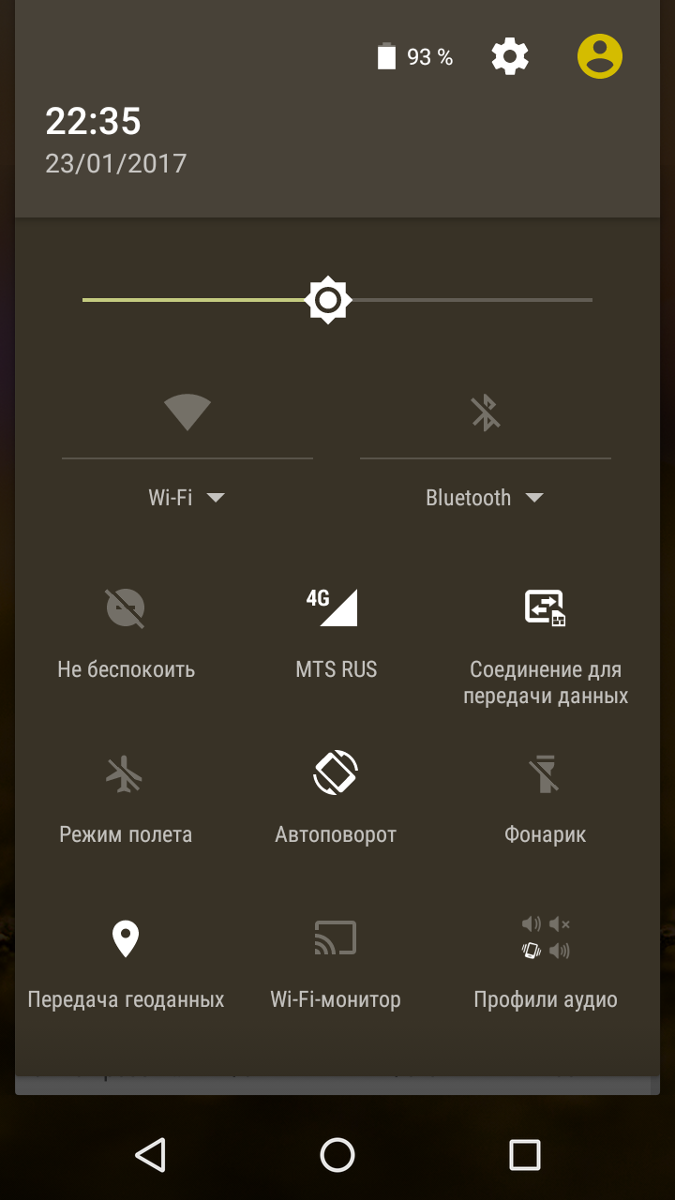Image resolution: width=675 pixels, height=1200 pixels.
Task: Turn on Bluetooth using its icon
Action: point(486,412)
